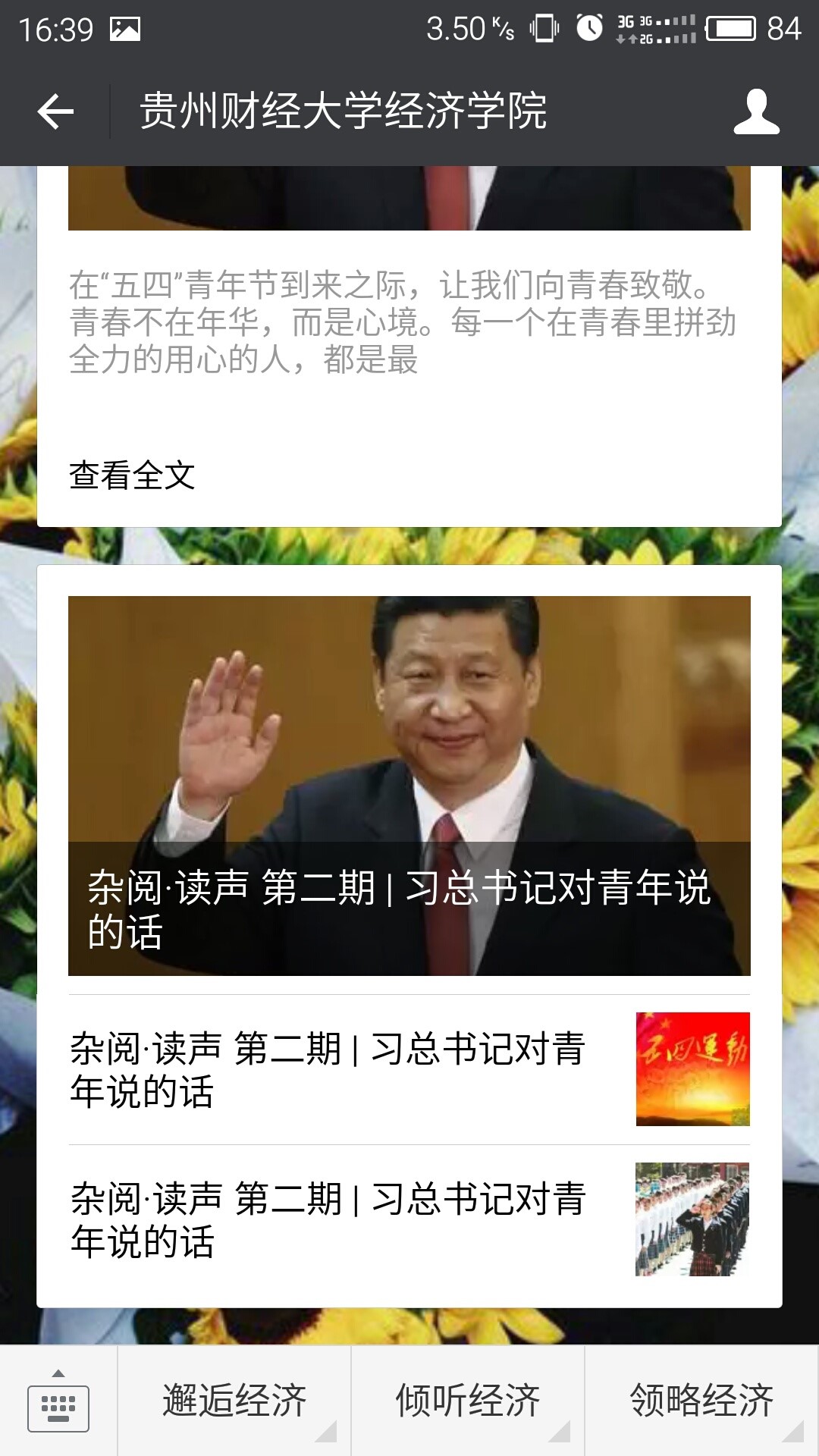
Task: Open the article with the saluting students thumbnail
Action: point(409,1219)
